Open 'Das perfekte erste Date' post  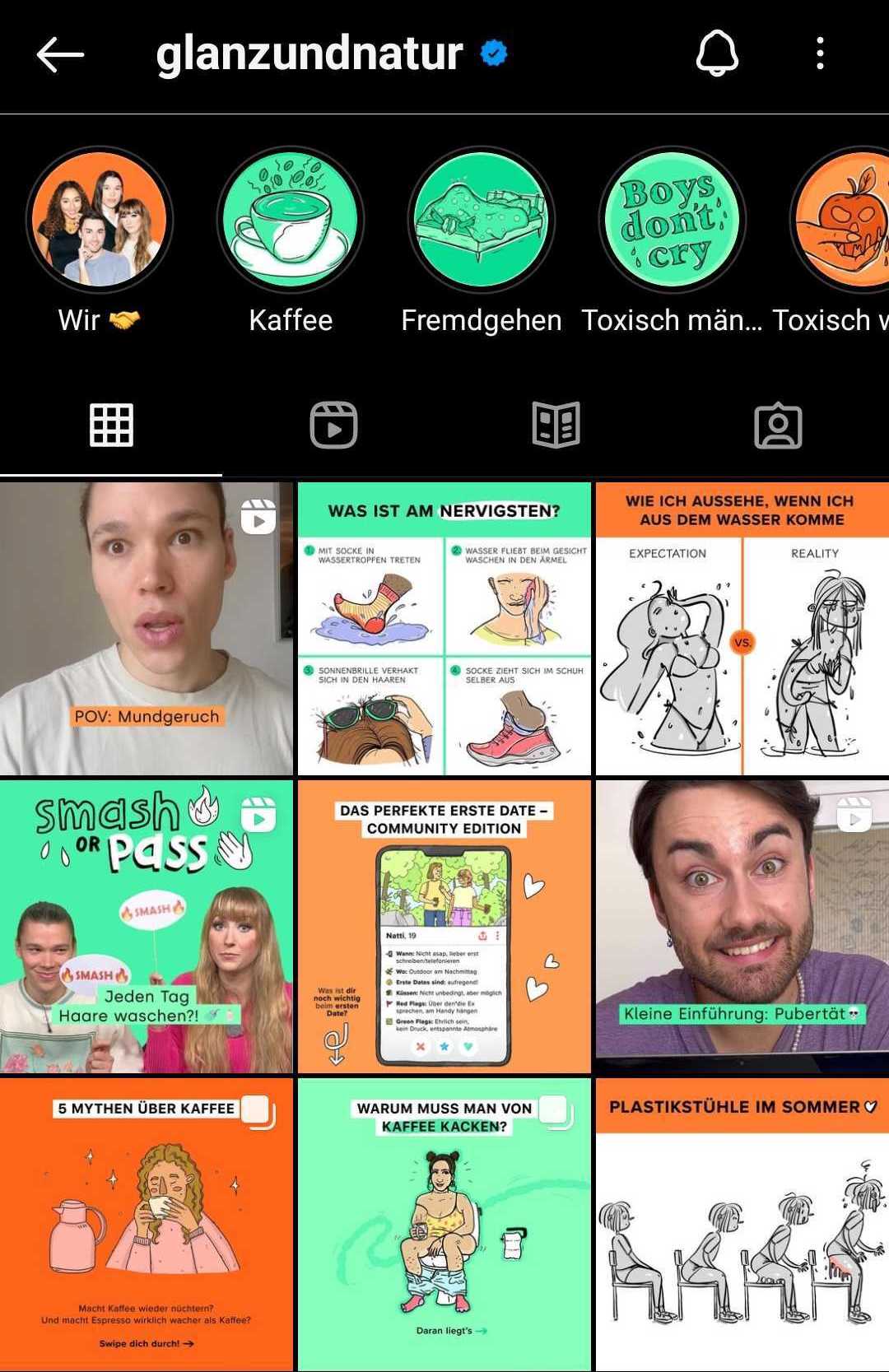pyautogui.click(x=444, y=927)
